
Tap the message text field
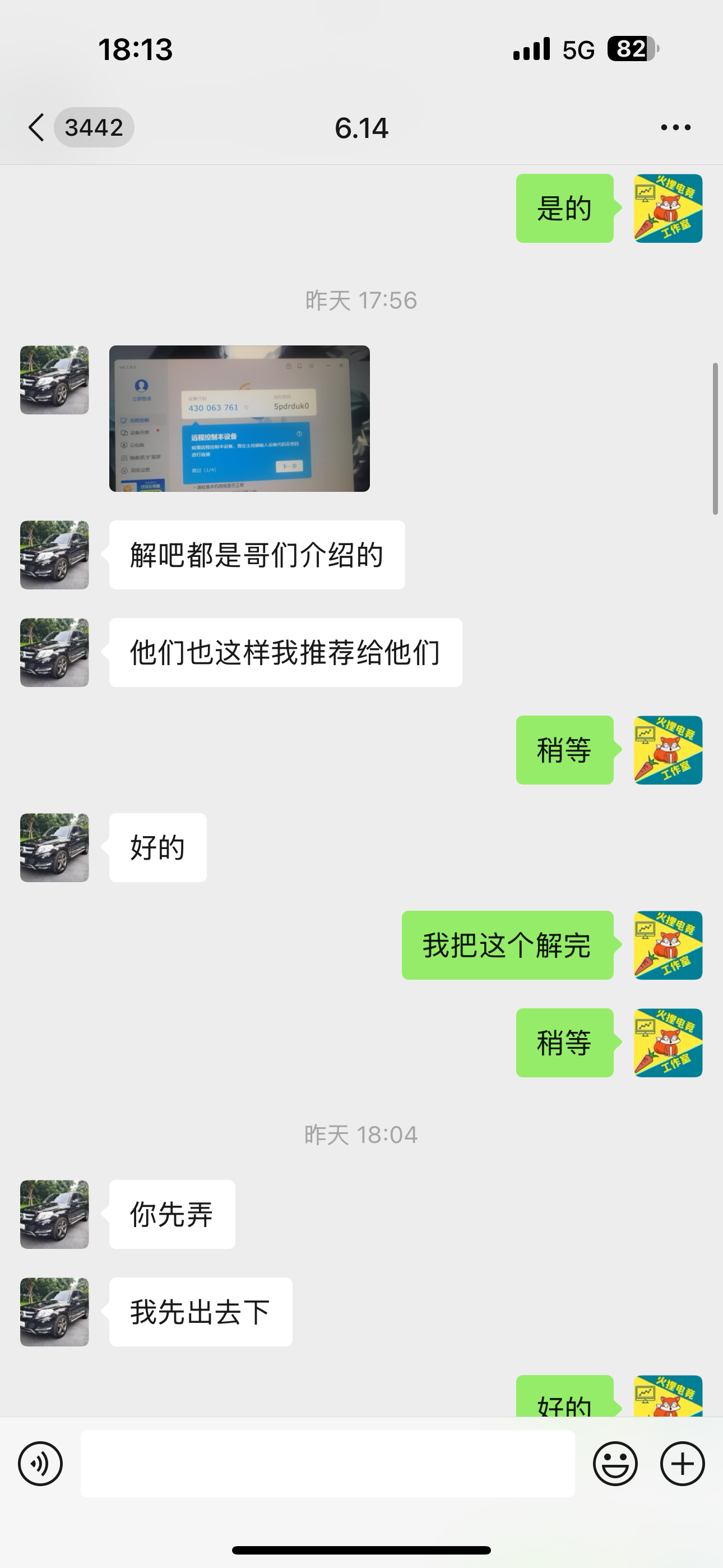(327, 1463)
